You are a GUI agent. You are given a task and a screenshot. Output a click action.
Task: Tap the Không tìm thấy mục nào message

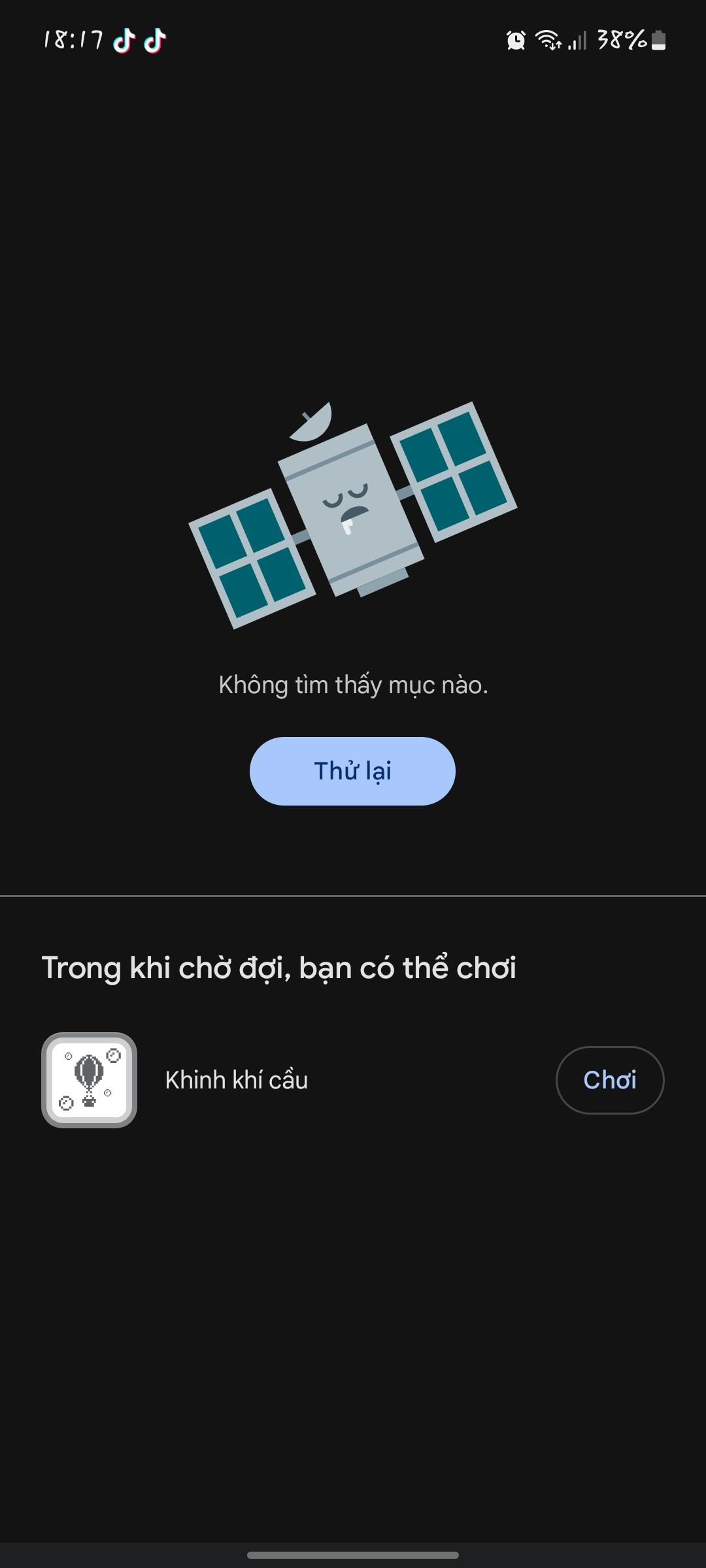point(352,685)
